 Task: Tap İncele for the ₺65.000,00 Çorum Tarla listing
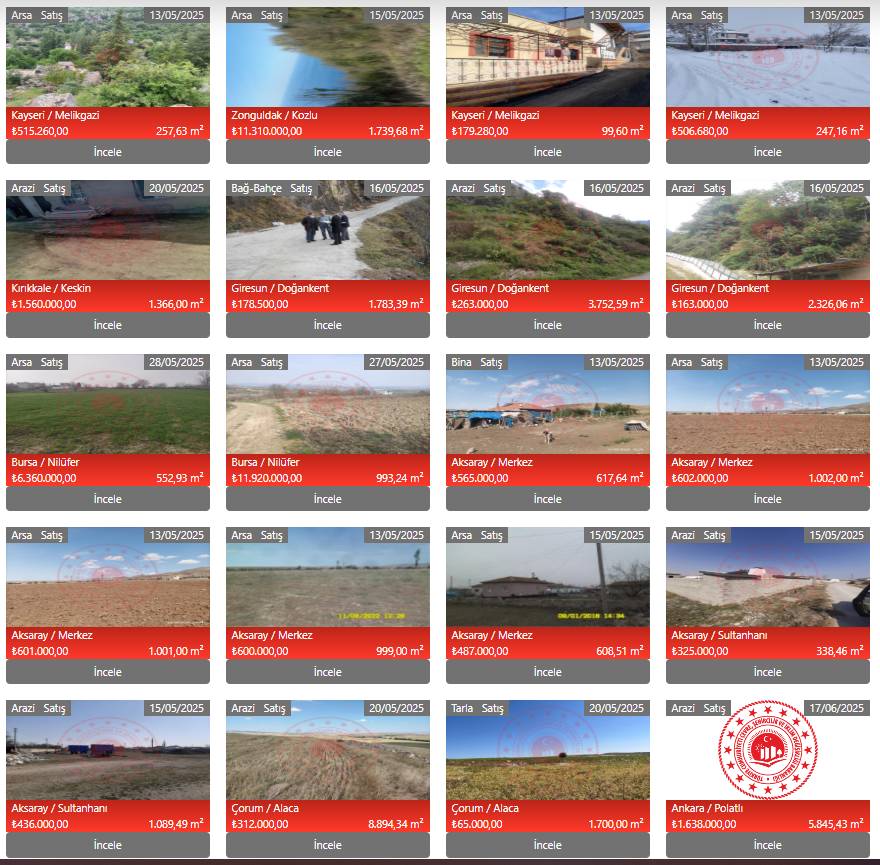click(x=548, y=845)
